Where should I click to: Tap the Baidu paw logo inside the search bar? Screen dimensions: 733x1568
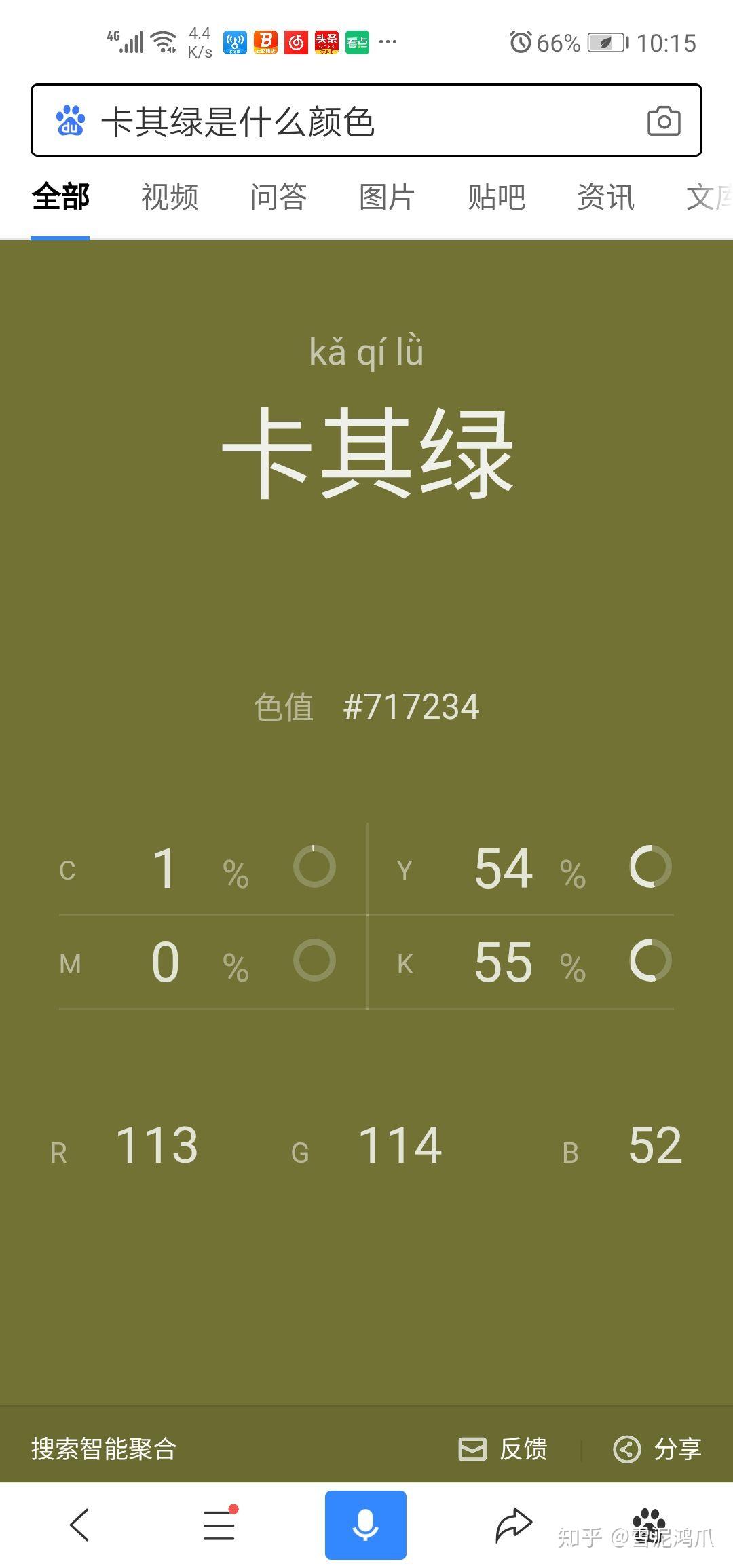pyautogui.click(x=70, y=121)
